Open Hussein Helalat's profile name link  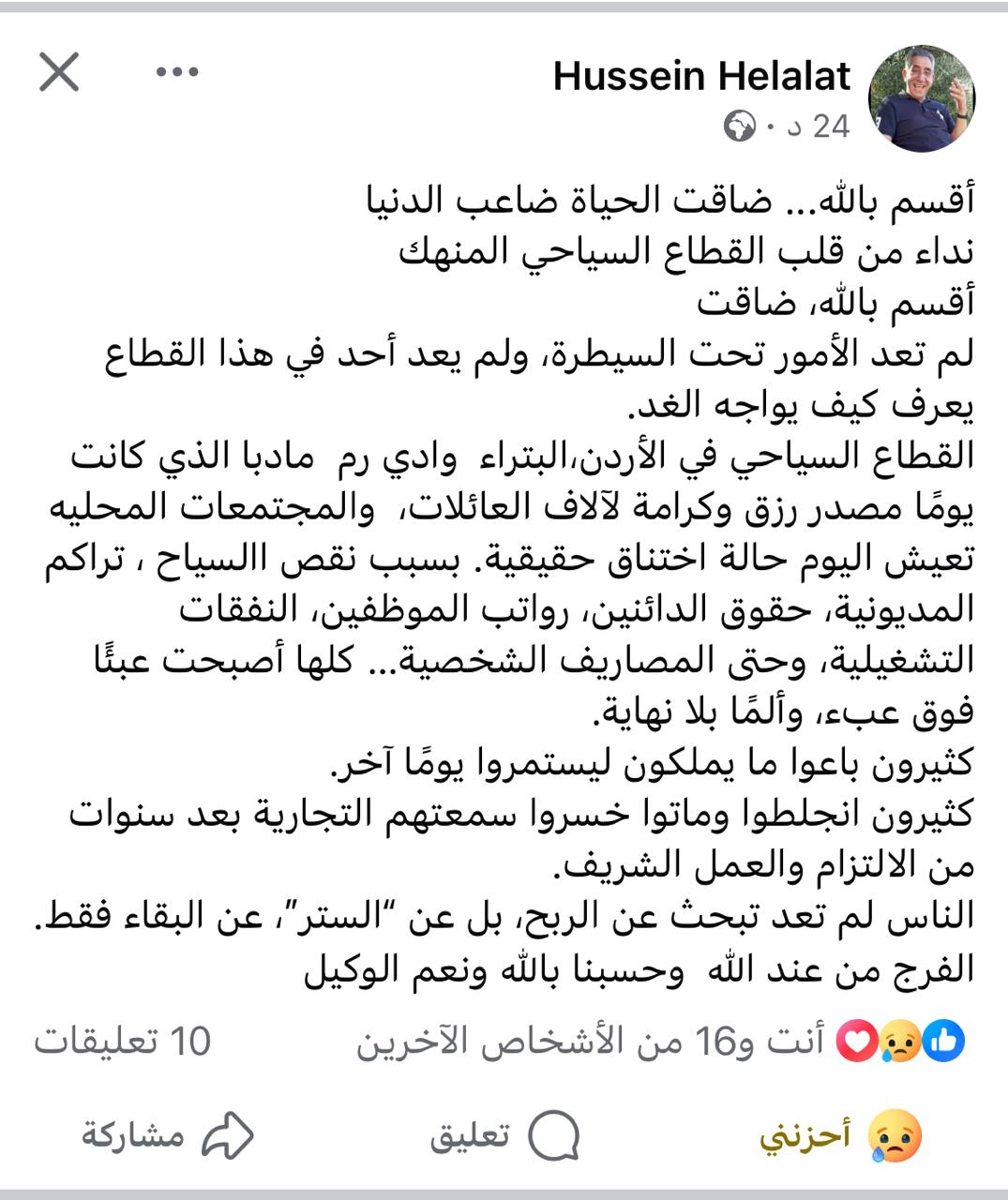coord(701,76)
